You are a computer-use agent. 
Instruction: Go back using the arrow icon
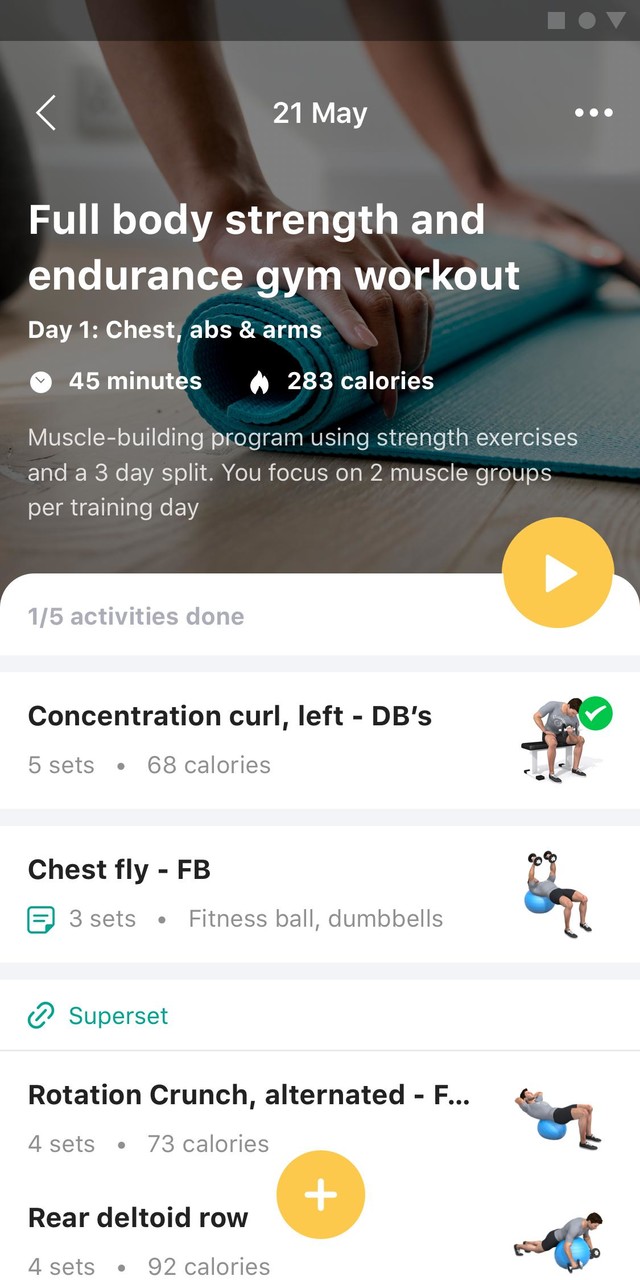pyautogui.click(x=46, y=113)
